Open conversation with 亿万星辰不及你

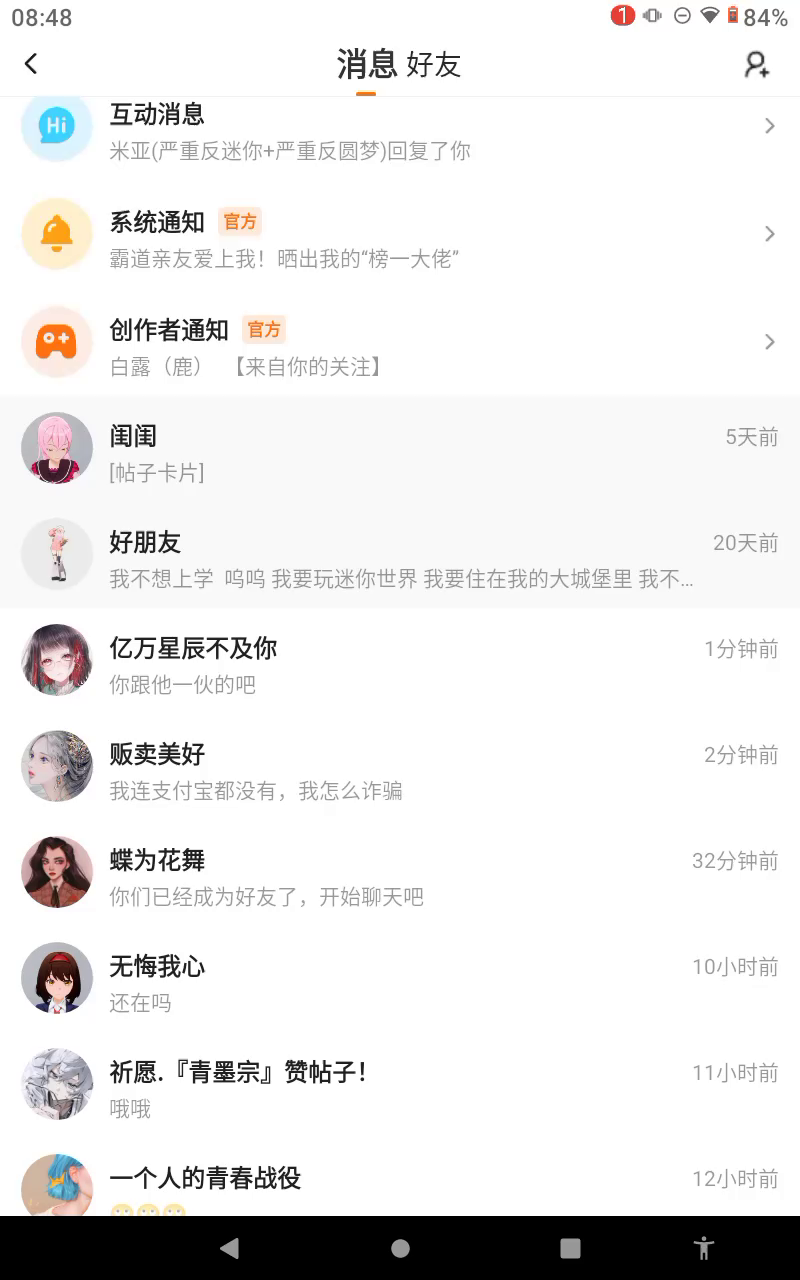400,662
